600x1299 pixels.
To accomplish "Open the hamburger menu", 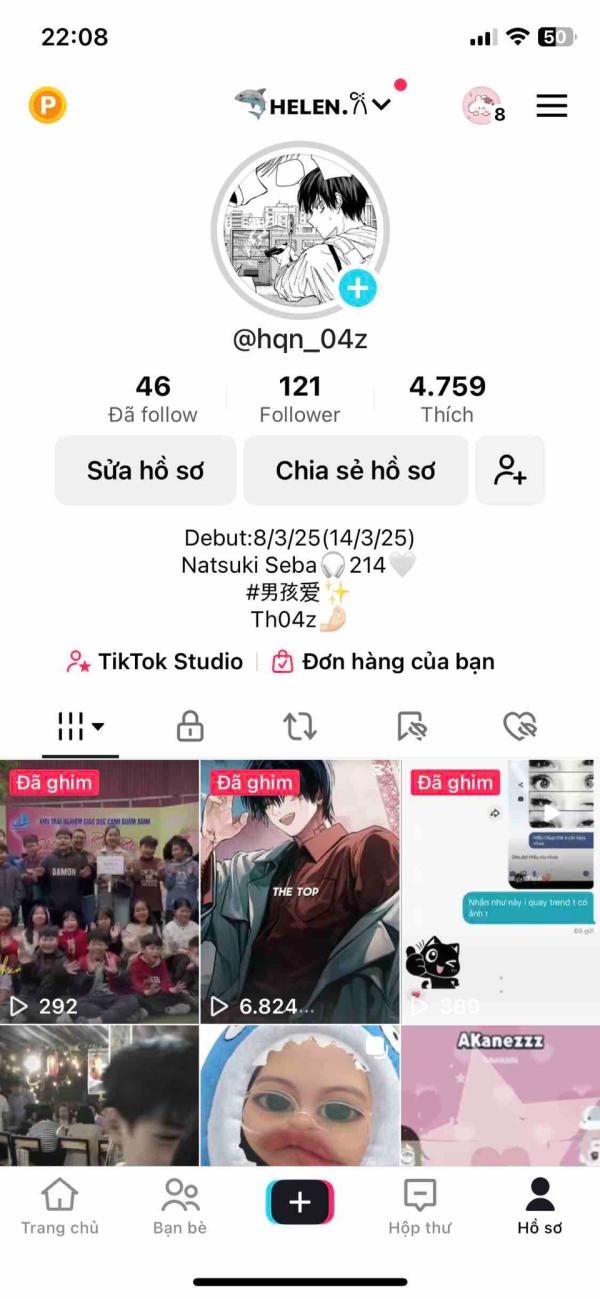I will pyautogui.click(x=551, y=105).
